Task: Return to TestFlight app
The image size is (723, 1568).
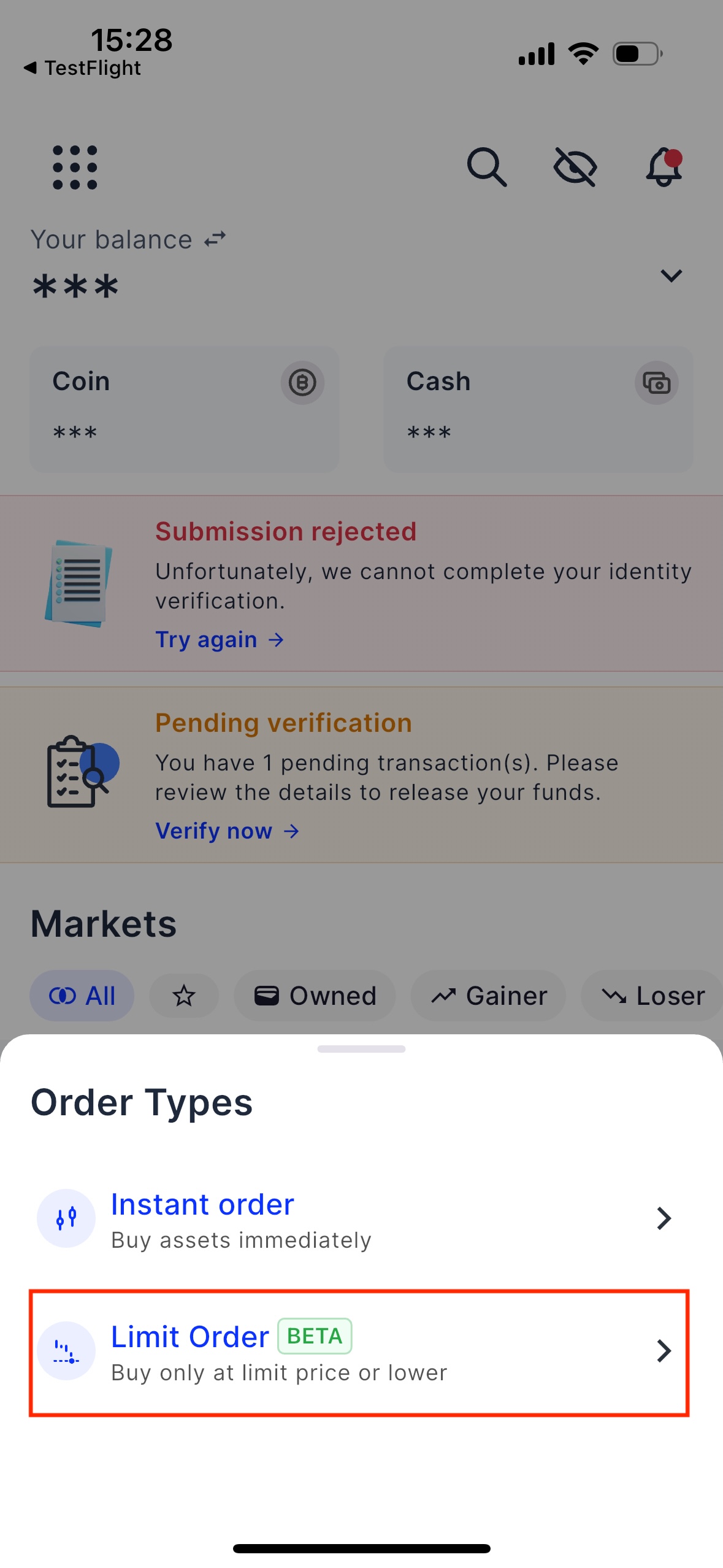Action: tap(83, 68)
